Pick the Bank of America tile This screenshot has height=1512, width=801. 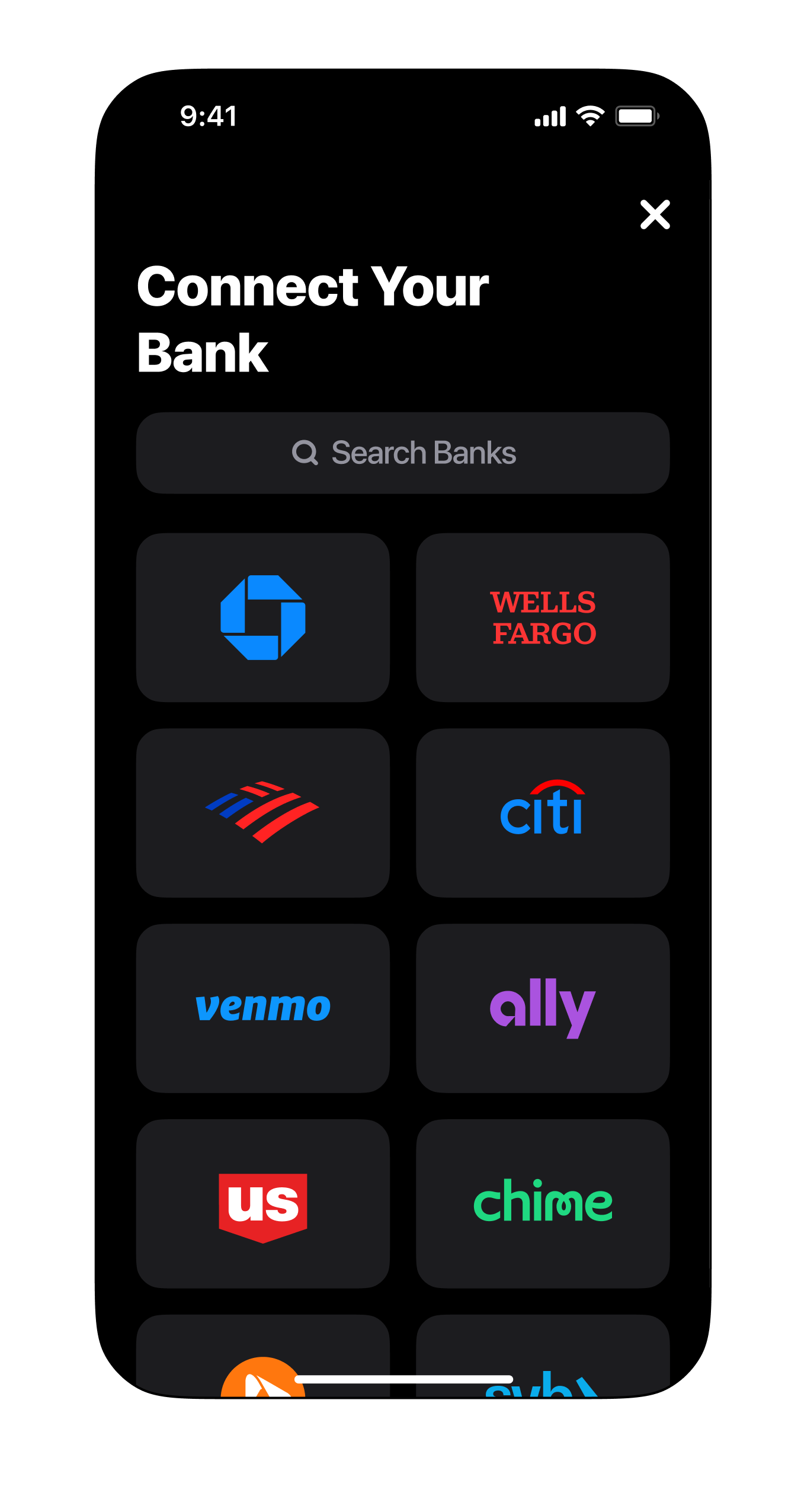[263, 813]
